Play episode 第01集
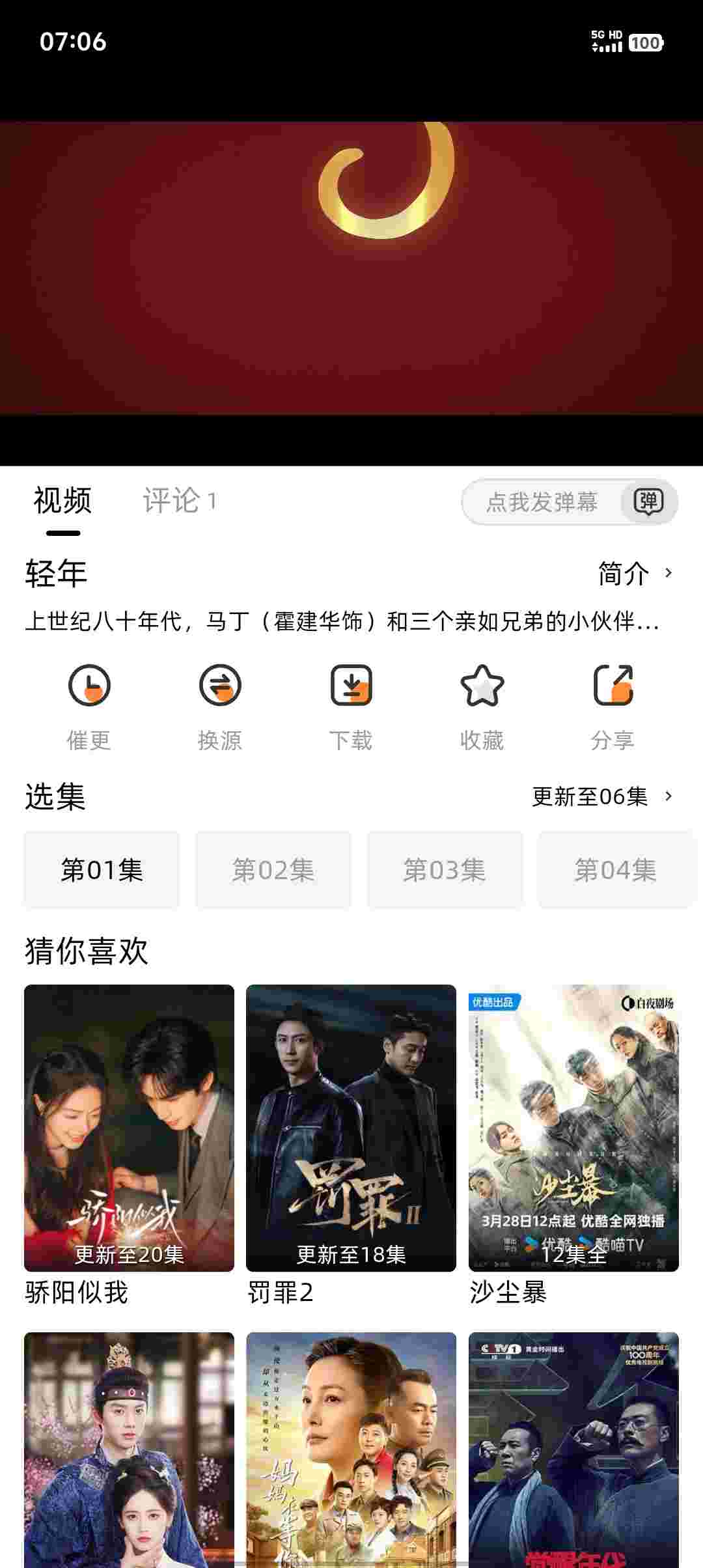703x1568 pixels. click(102, 870)
